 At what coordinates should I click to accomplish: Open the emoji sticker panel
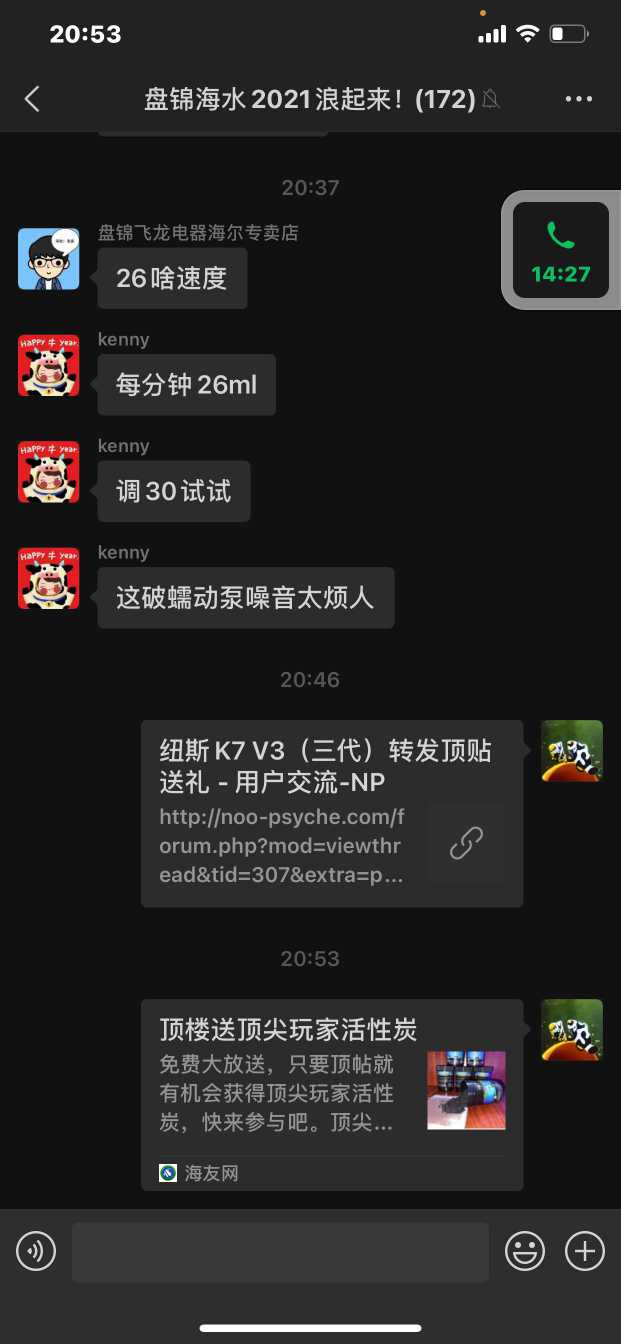point(525,1251)
